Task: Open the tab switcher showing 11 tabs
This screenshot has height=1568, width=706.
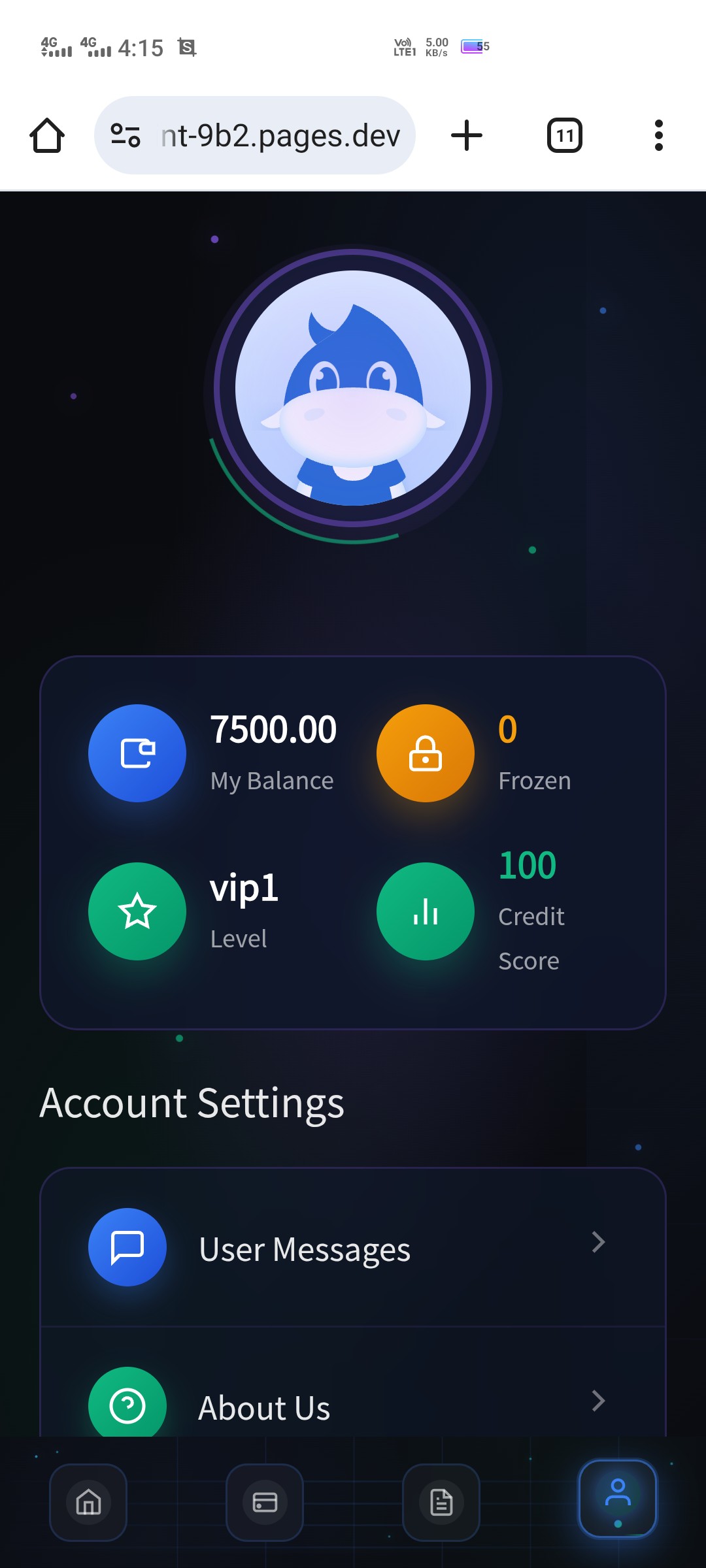Action: 564,136
